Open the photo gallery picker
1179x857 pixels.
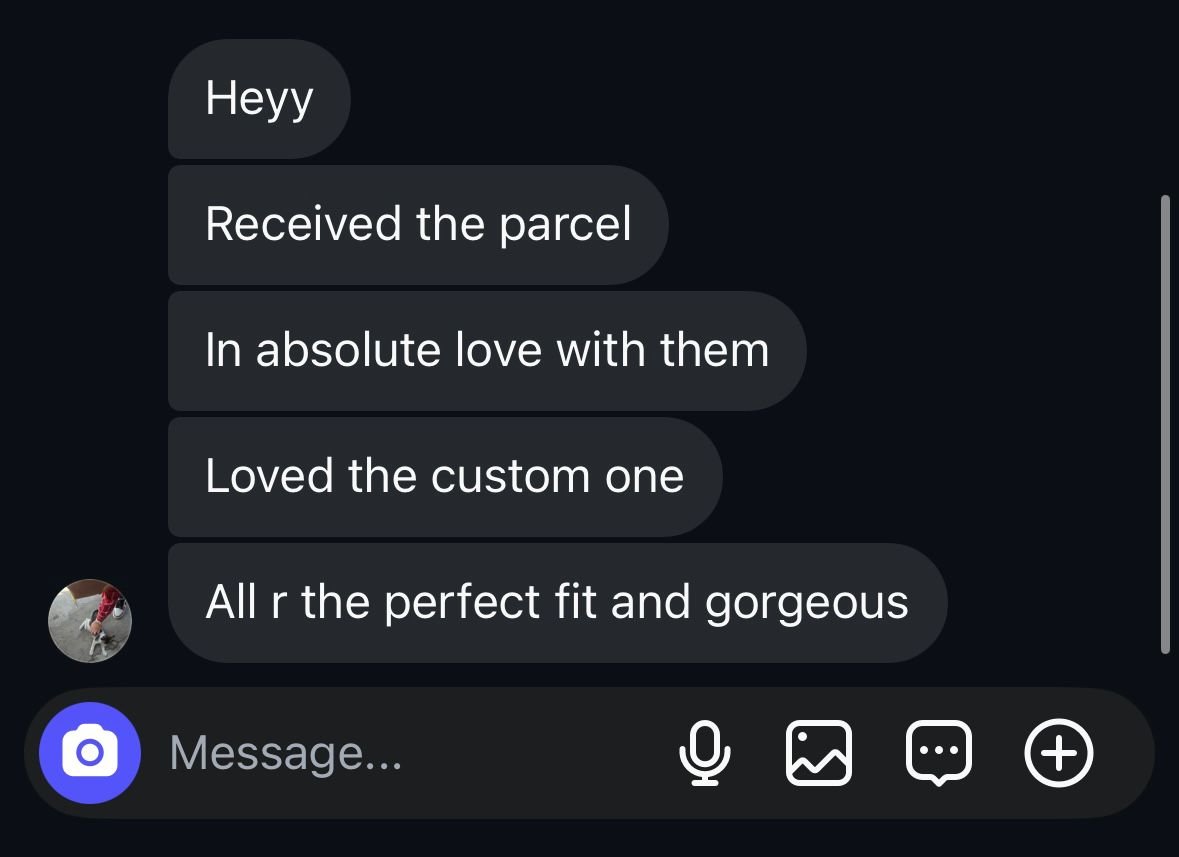click(x=819, y=753)
